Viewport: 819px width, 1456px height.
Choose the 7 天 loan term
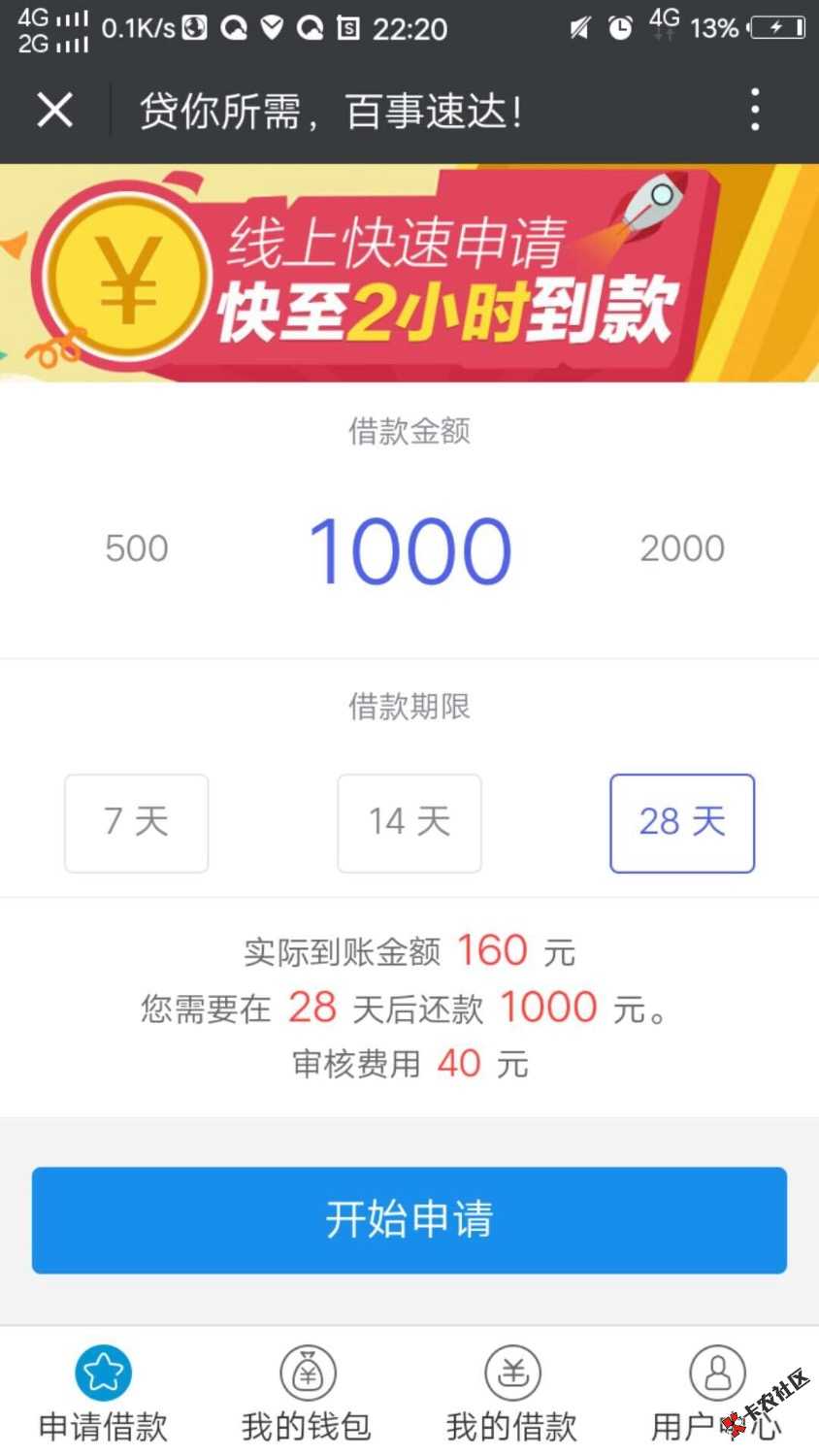click(x=137, y=822)
